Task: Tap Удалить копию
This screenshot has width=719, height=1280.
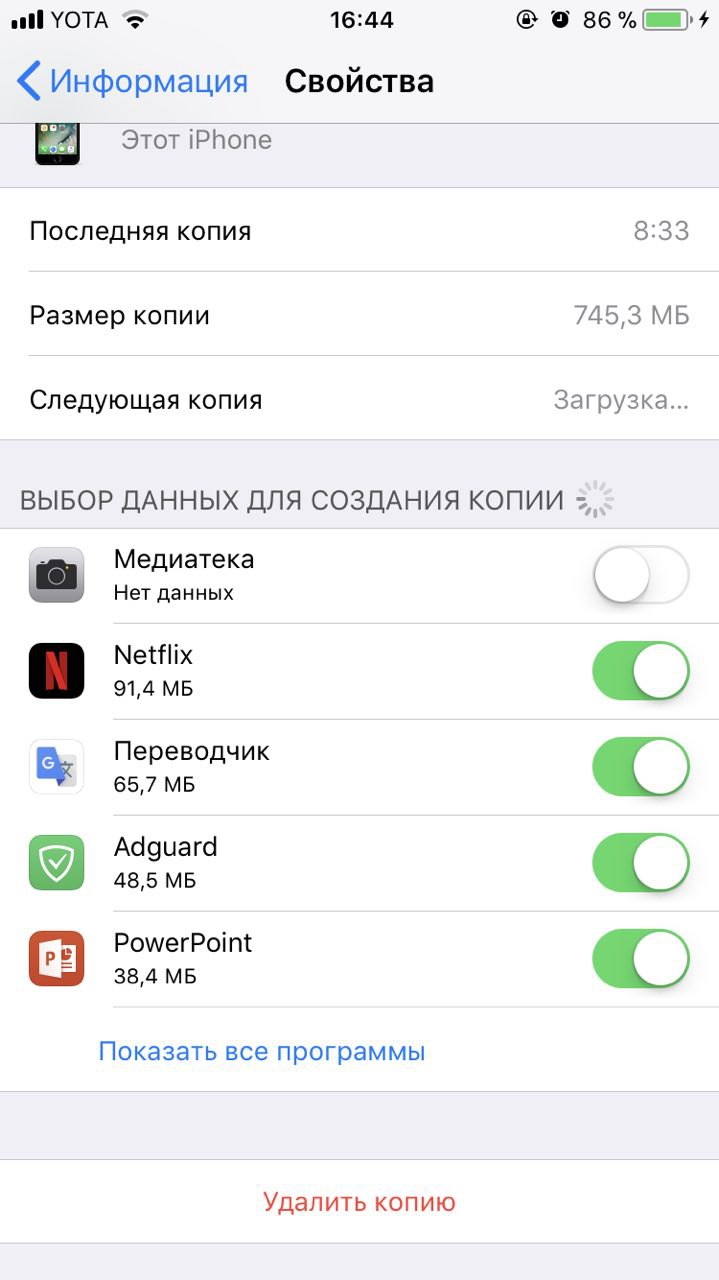Action: (x=359, y=1202)
